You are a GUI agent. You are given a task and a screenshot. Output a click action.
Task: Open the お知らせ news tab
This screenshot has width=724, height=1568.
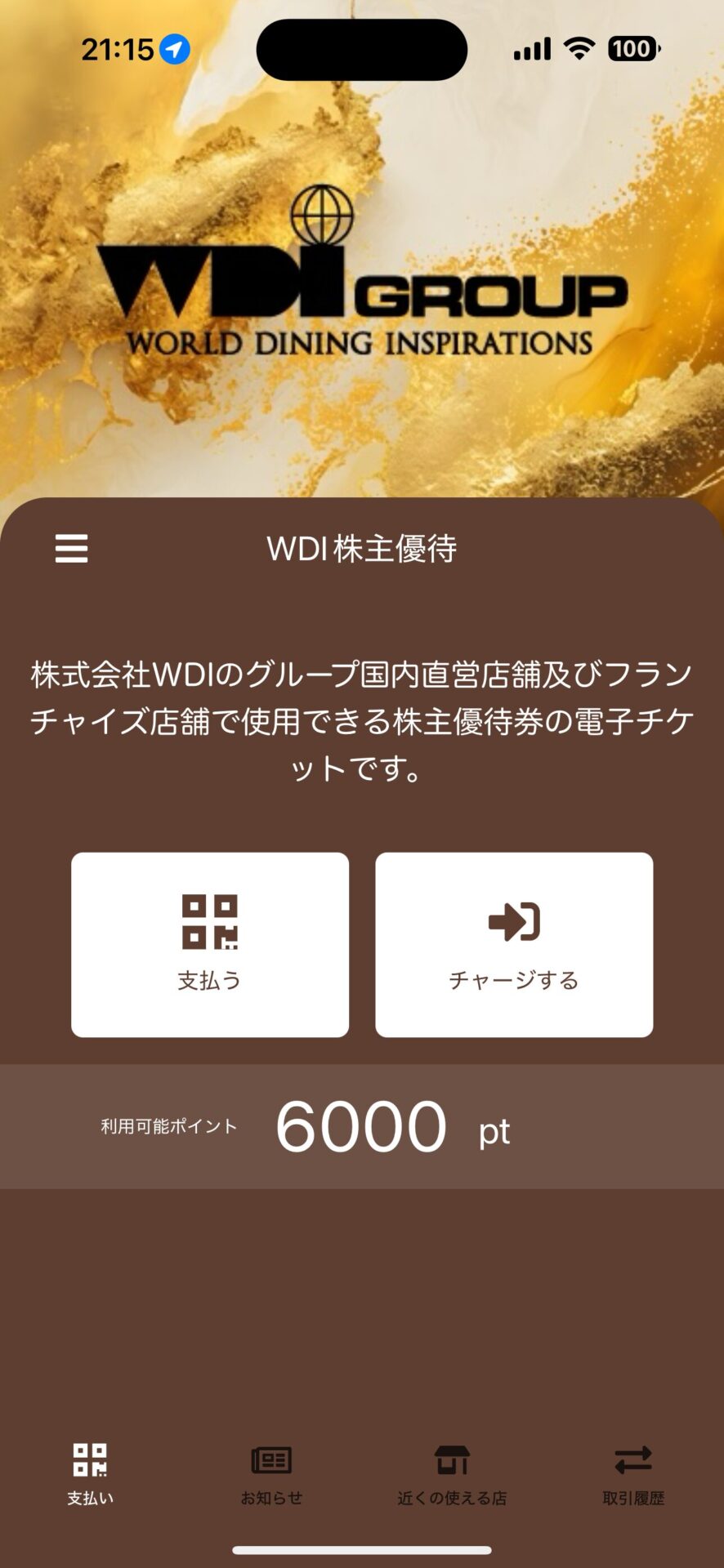[x=271, y=1475]
